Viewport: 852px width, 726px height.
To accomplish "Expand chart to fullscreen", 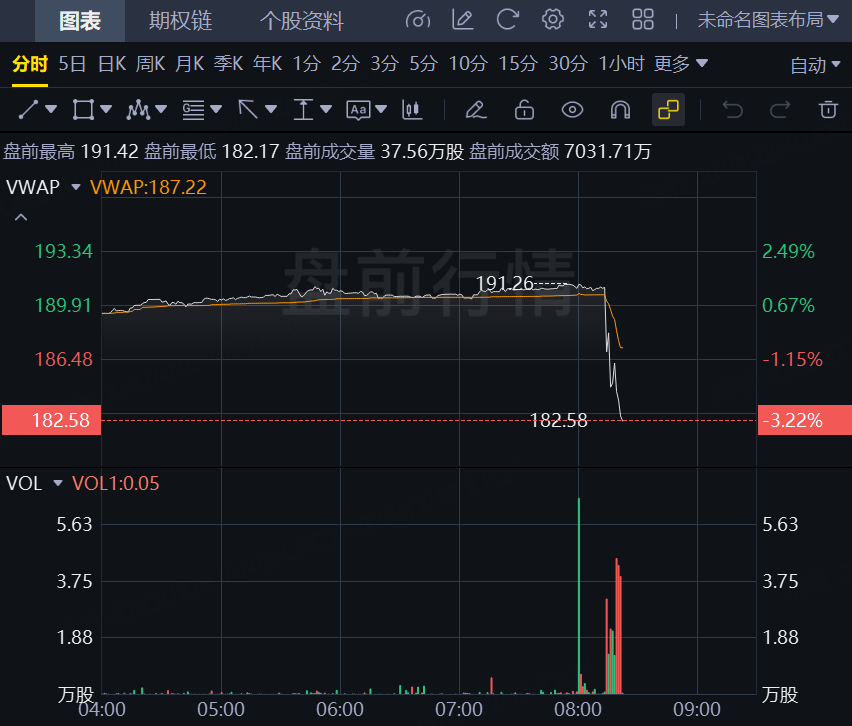I will pyautogui.click(x=598, y=19).
